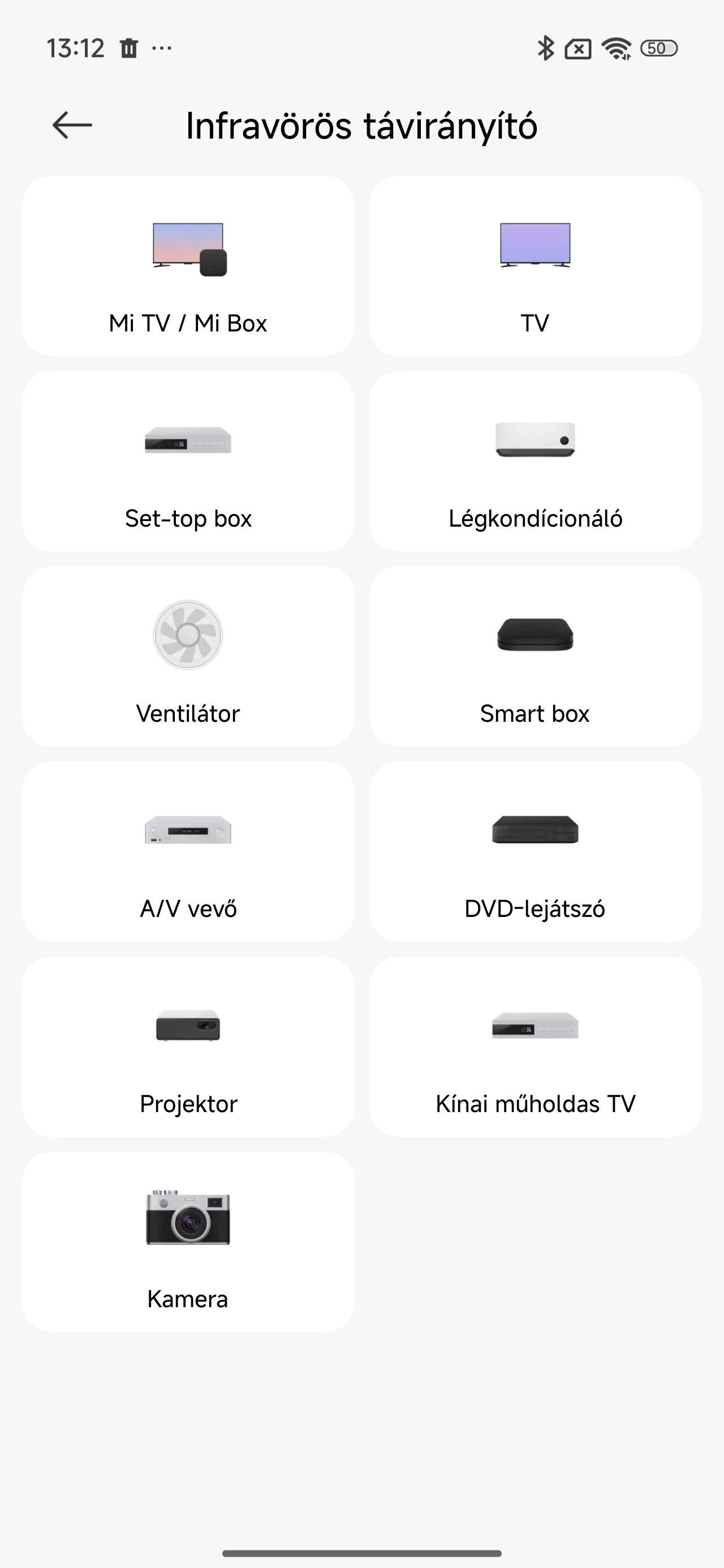Select DVD-lejátszó device type
Viewport: 724px width, 1568px height.
535,851
